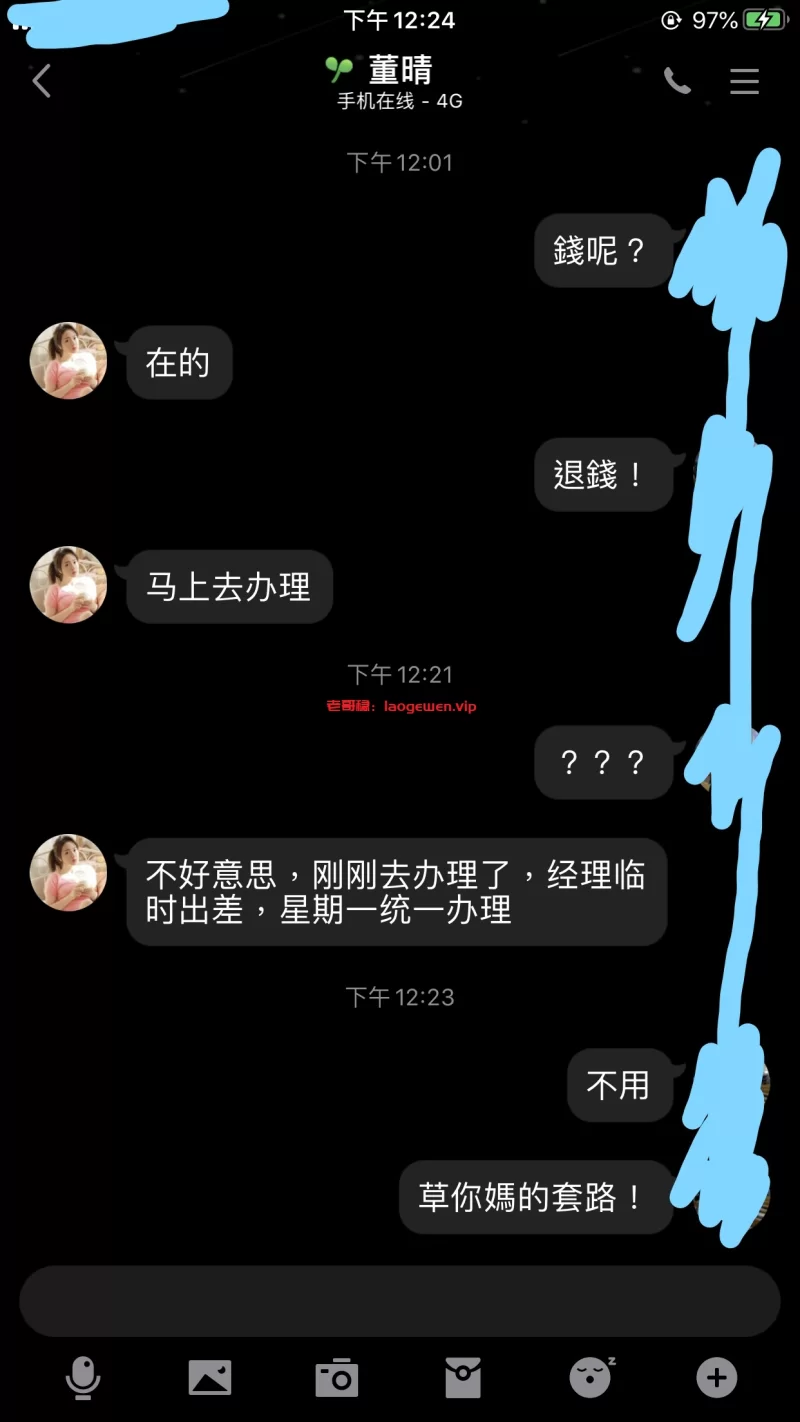Open 董晴's avatar next to 在的
The height and width of the screenshot is (1422, 800).
tap(68, 361)
